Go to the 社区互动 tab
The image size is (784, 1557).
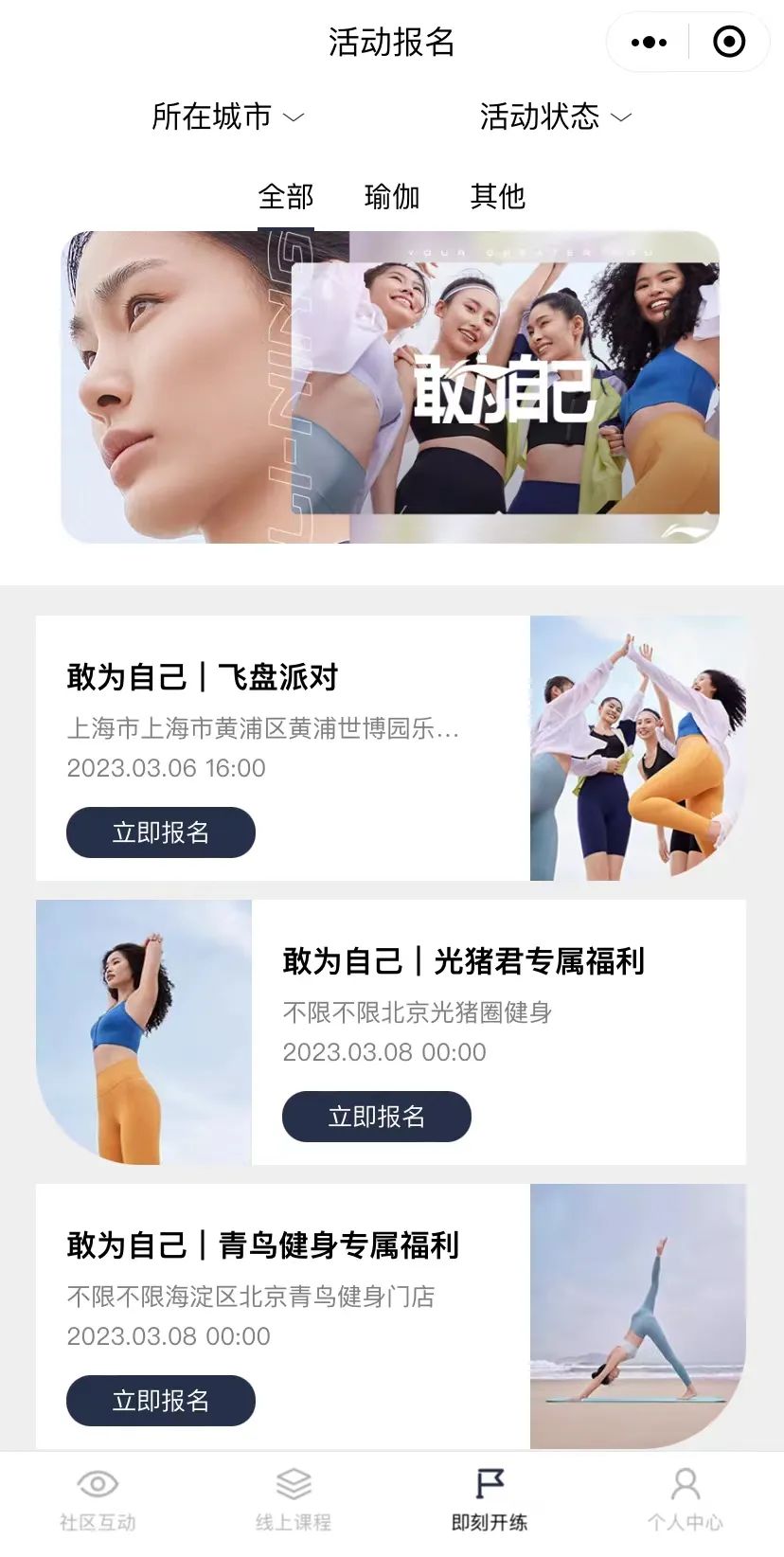98,1501
